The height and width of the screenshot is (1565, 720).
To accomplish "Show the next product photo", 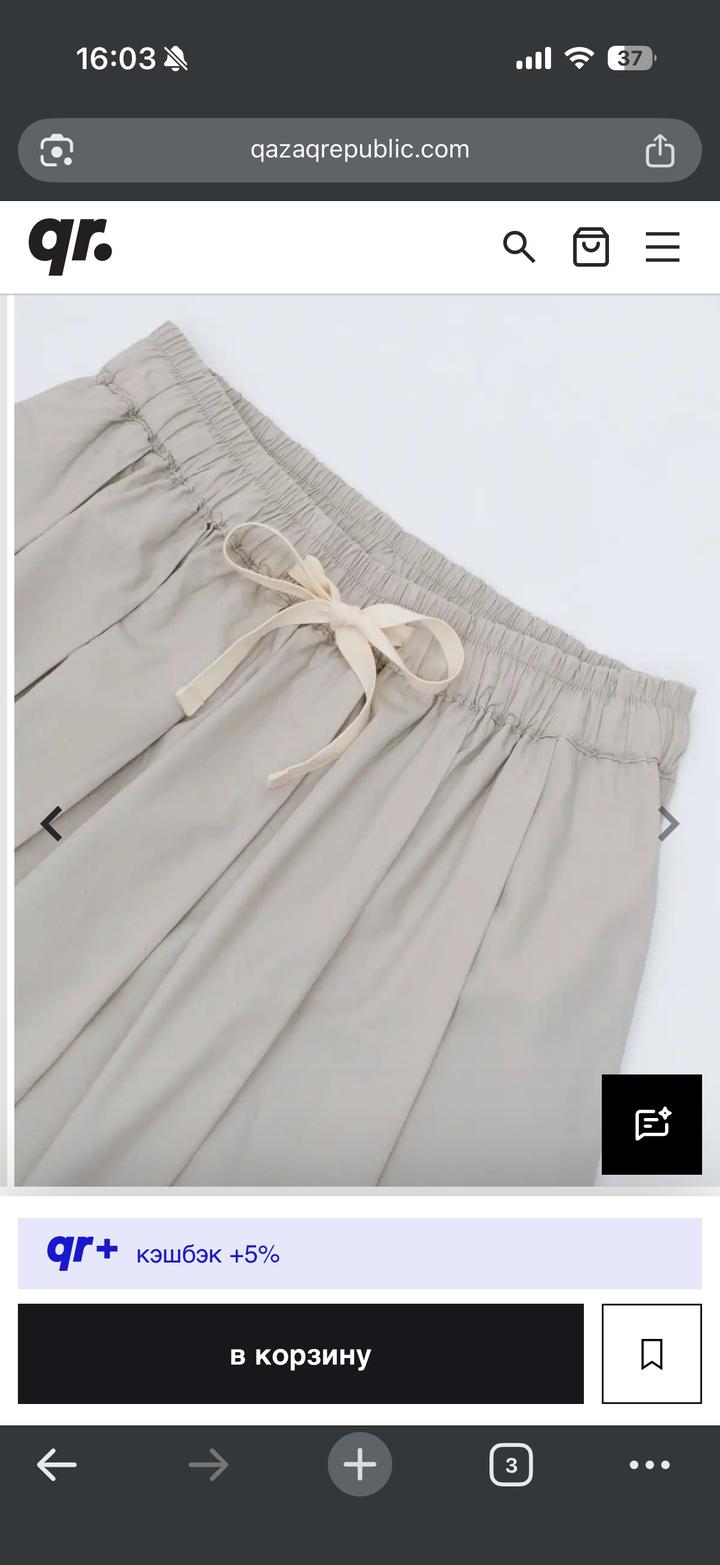I will point(668,824).
